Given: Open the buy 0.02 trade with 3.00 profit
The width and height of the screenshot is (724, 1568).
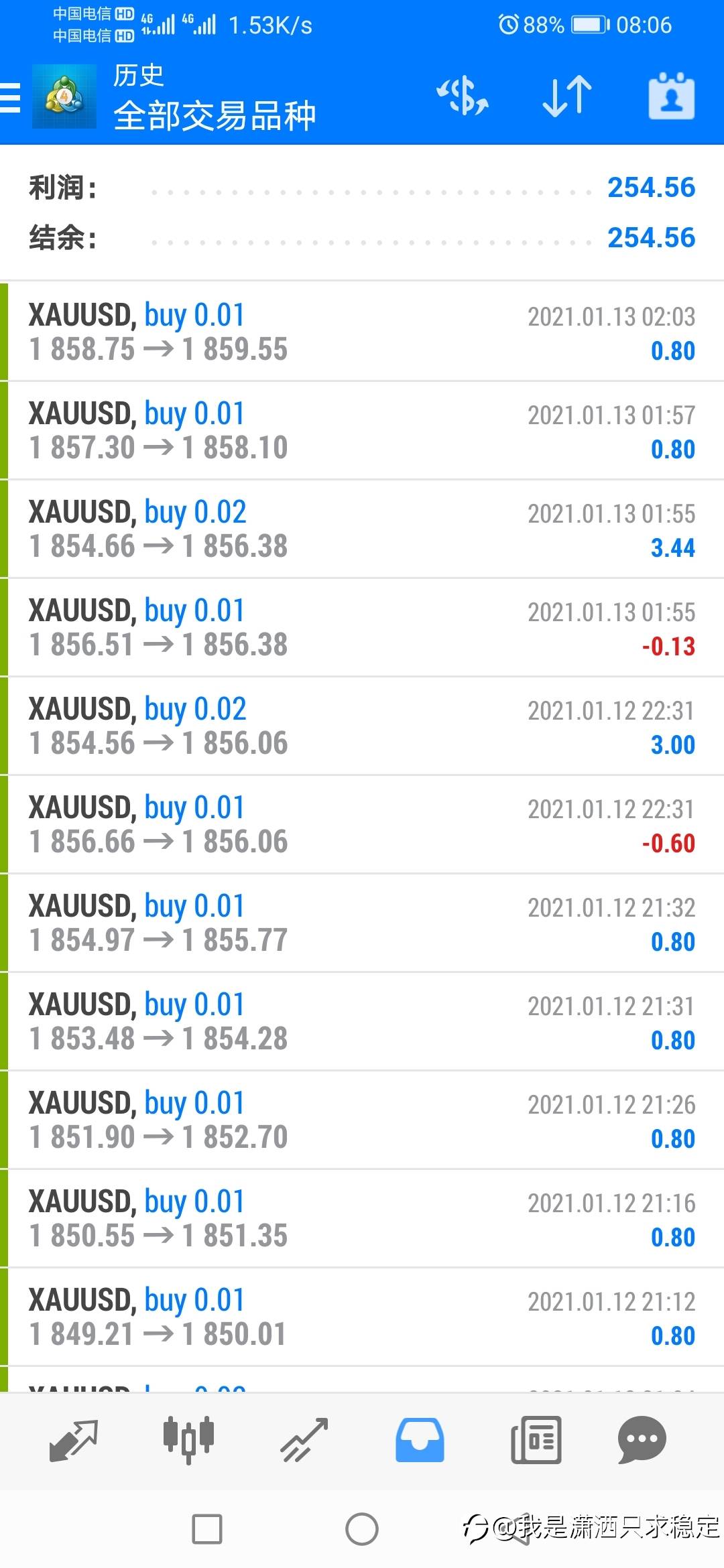Looking at the screenshot, I should (x=362, y=726).
